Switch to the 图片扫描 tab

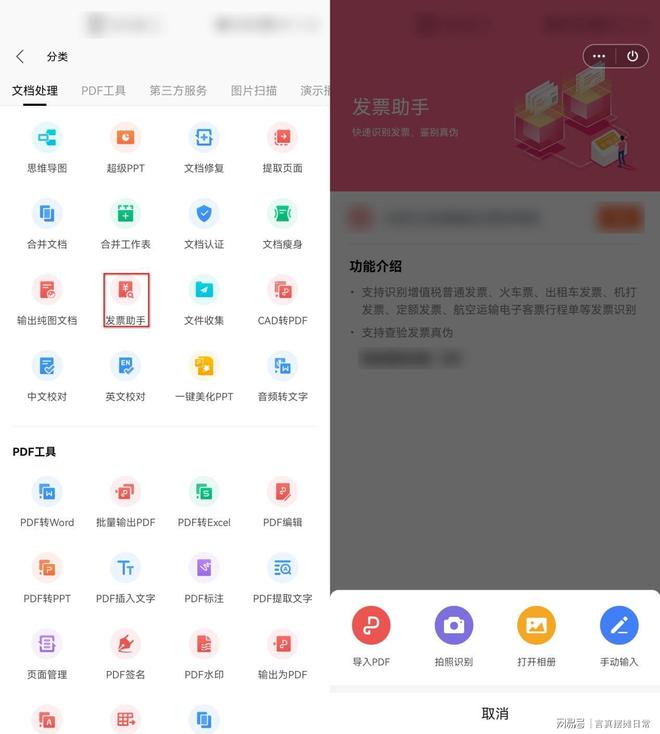[254, 91]
